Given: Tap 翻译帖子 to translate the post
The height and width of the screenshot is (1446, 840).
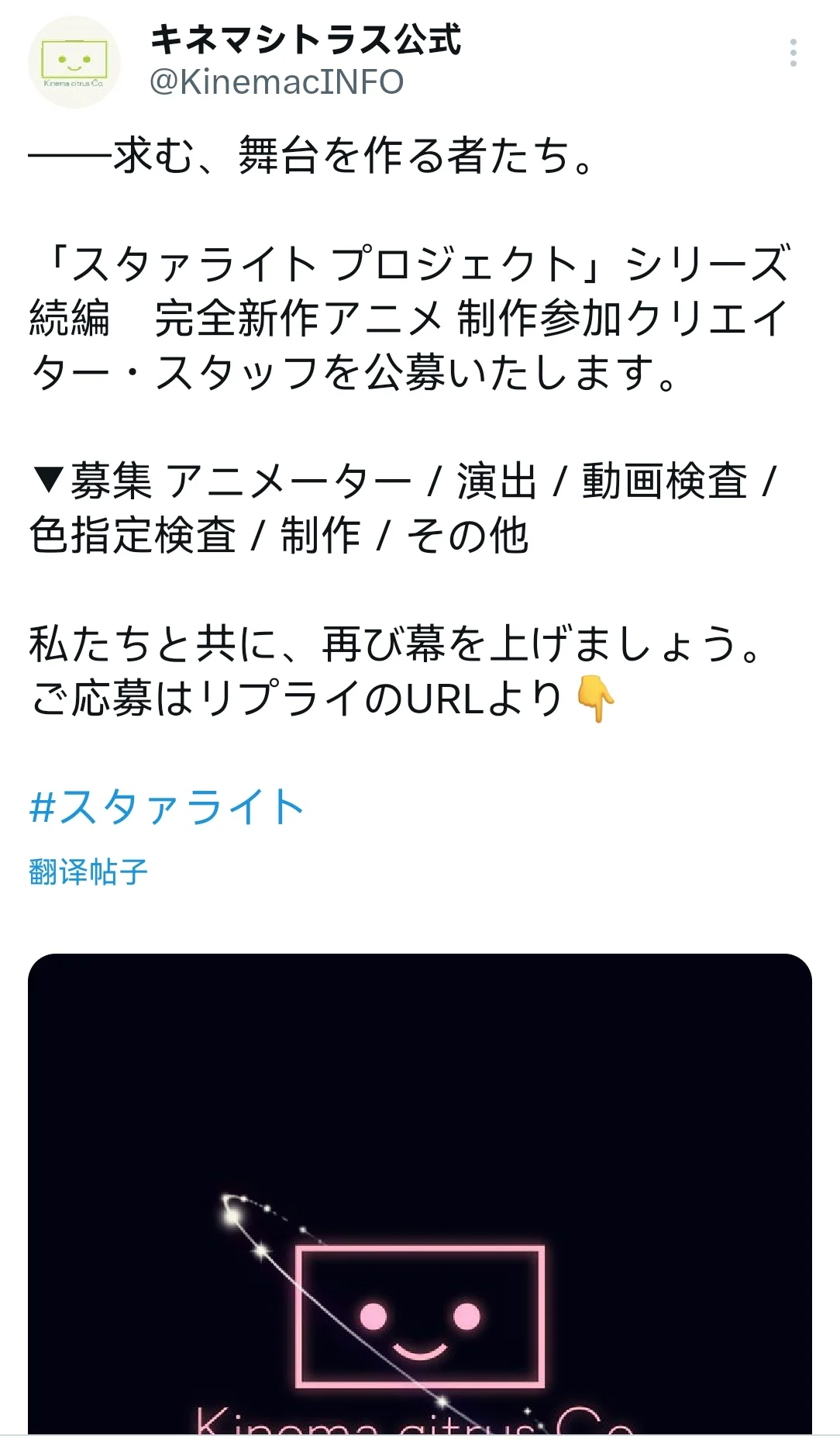Looking at the screenshot, I should pos(88,872).
